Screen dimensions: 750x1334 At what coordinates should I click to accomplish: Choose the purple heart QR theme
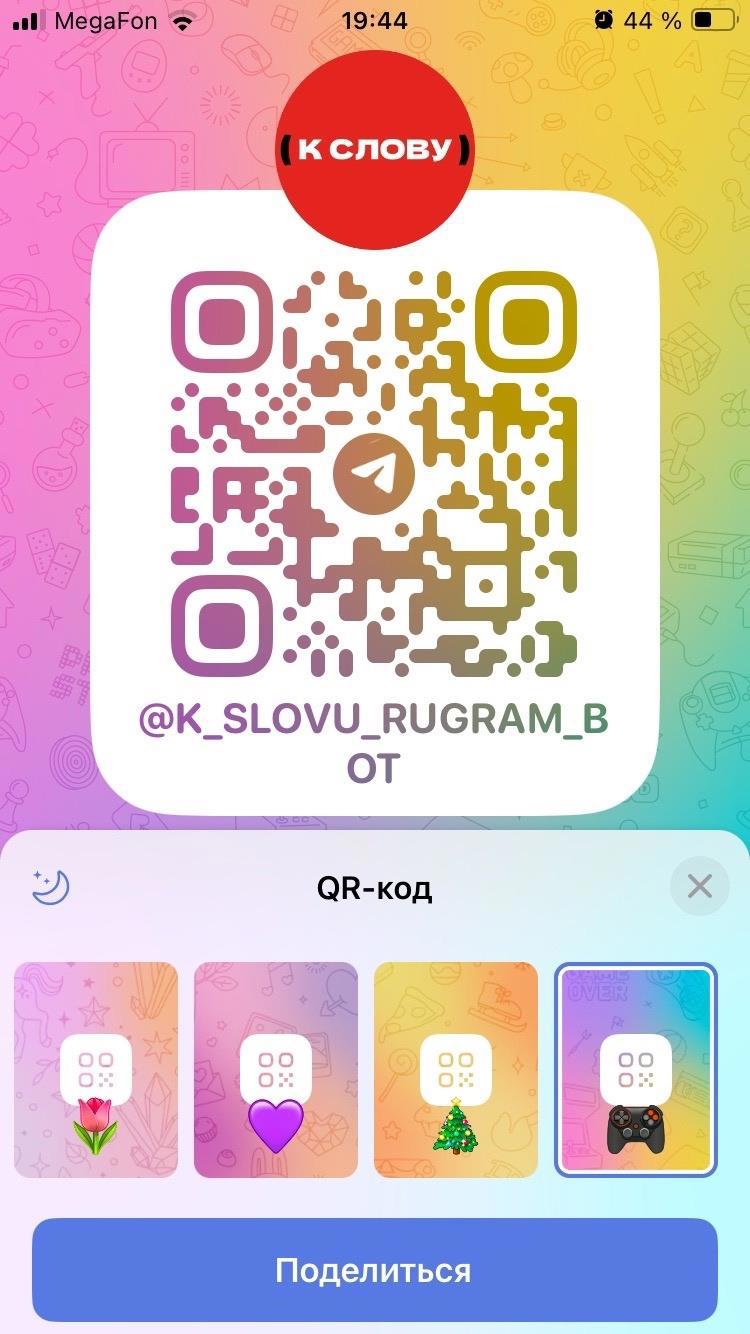(275, 1069)
